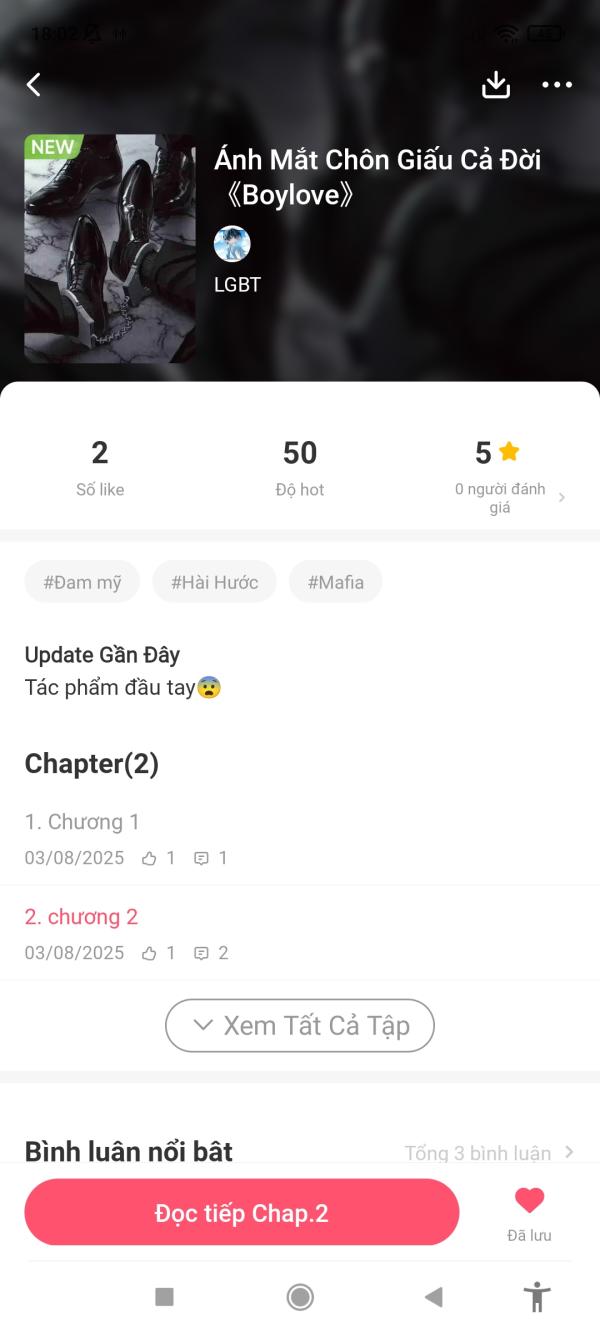The image size is (600, 1333).
Task: Go back using the top-left arrow
Action: click(x=34, y=85)
